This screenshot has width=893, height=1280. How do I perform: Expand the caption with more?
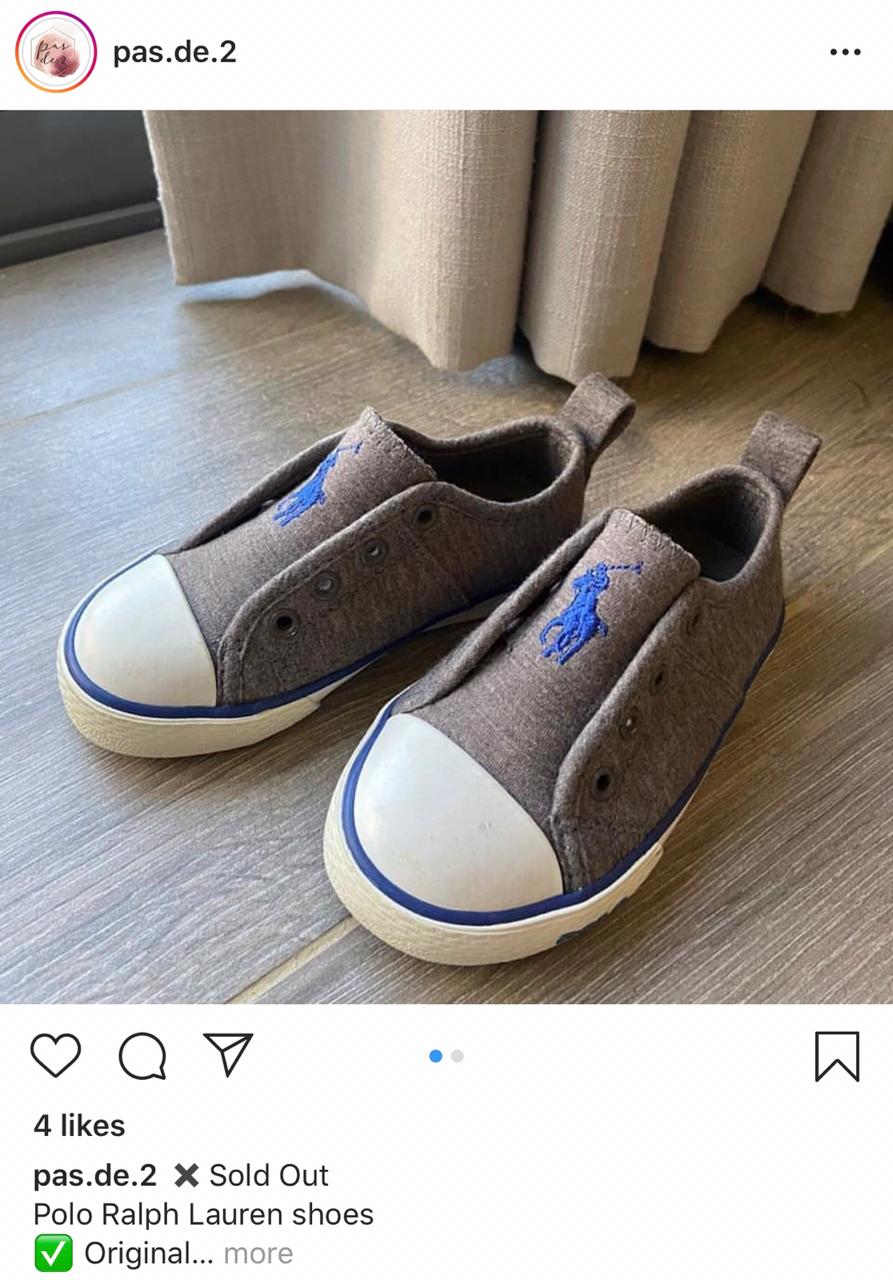click(x=258, y=1254)
